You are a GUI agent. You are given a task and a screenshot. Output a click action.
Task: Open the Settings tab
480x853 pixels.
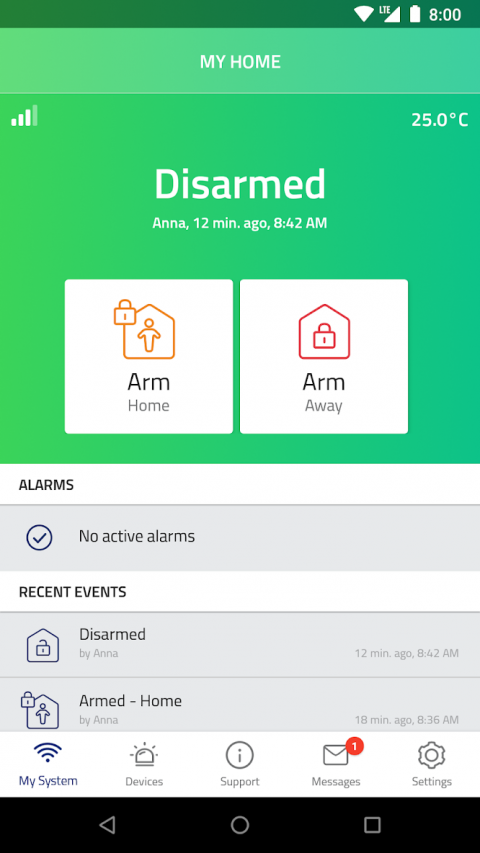432,765
